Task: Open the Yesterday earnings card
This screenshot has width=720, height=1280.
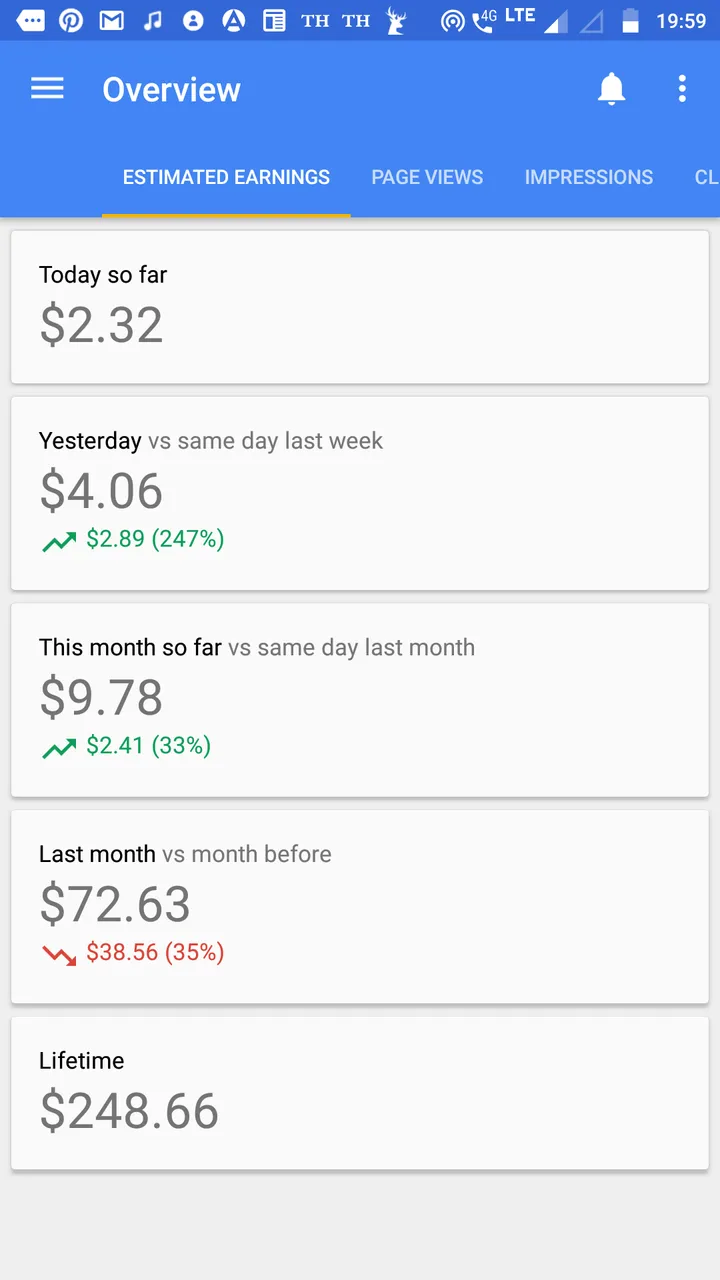Action: pyautogui.click(x=360, y=493)
